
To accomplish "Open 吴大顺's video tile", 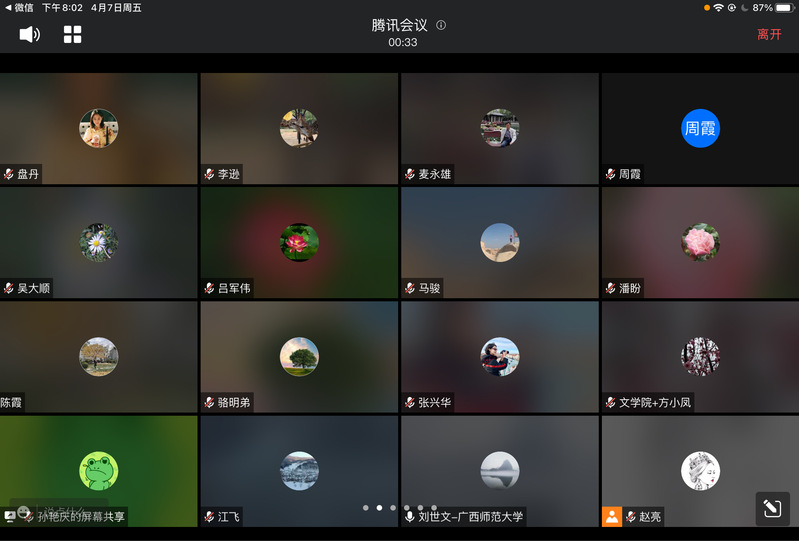I will pyautogui.click(x=99, y=242).
